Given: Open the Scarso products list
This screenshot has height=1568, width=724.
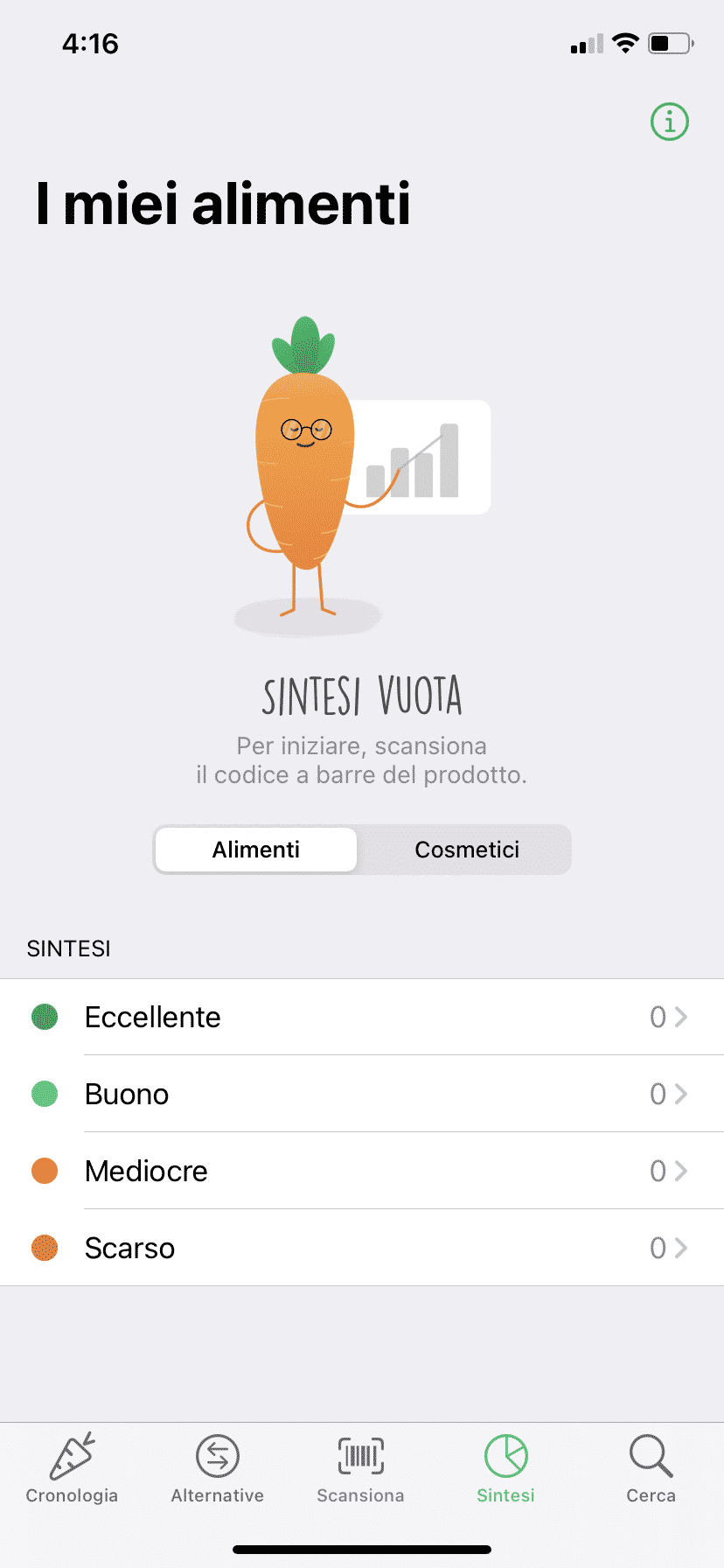Looking at the screenshot, I should point(362,1248).
